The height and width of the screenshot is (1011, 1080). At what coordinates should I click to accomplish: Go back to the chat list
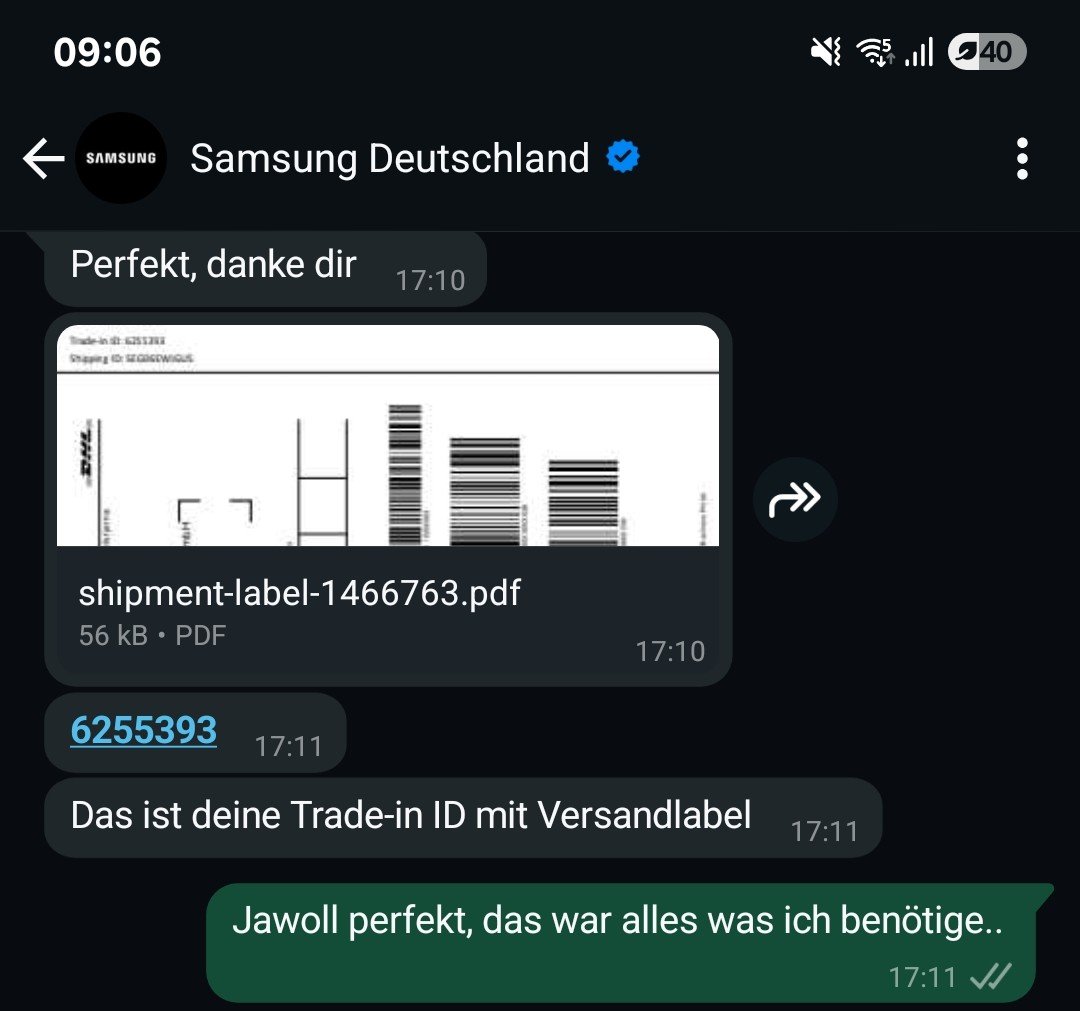tap(44, 159)
